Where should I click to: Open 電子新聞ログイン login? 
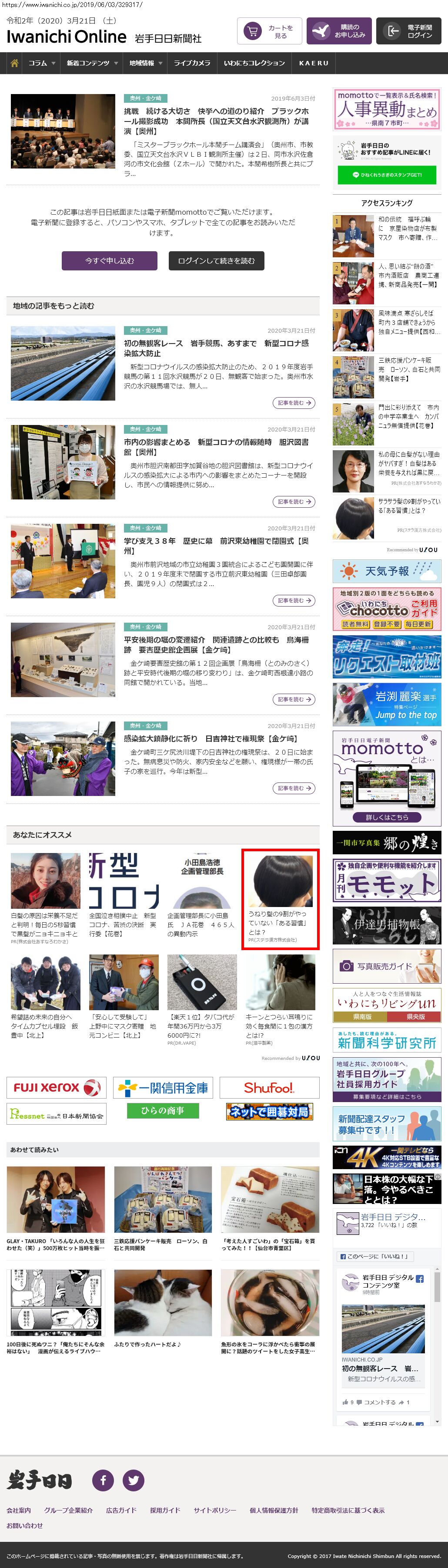click(x=408, y=31)
